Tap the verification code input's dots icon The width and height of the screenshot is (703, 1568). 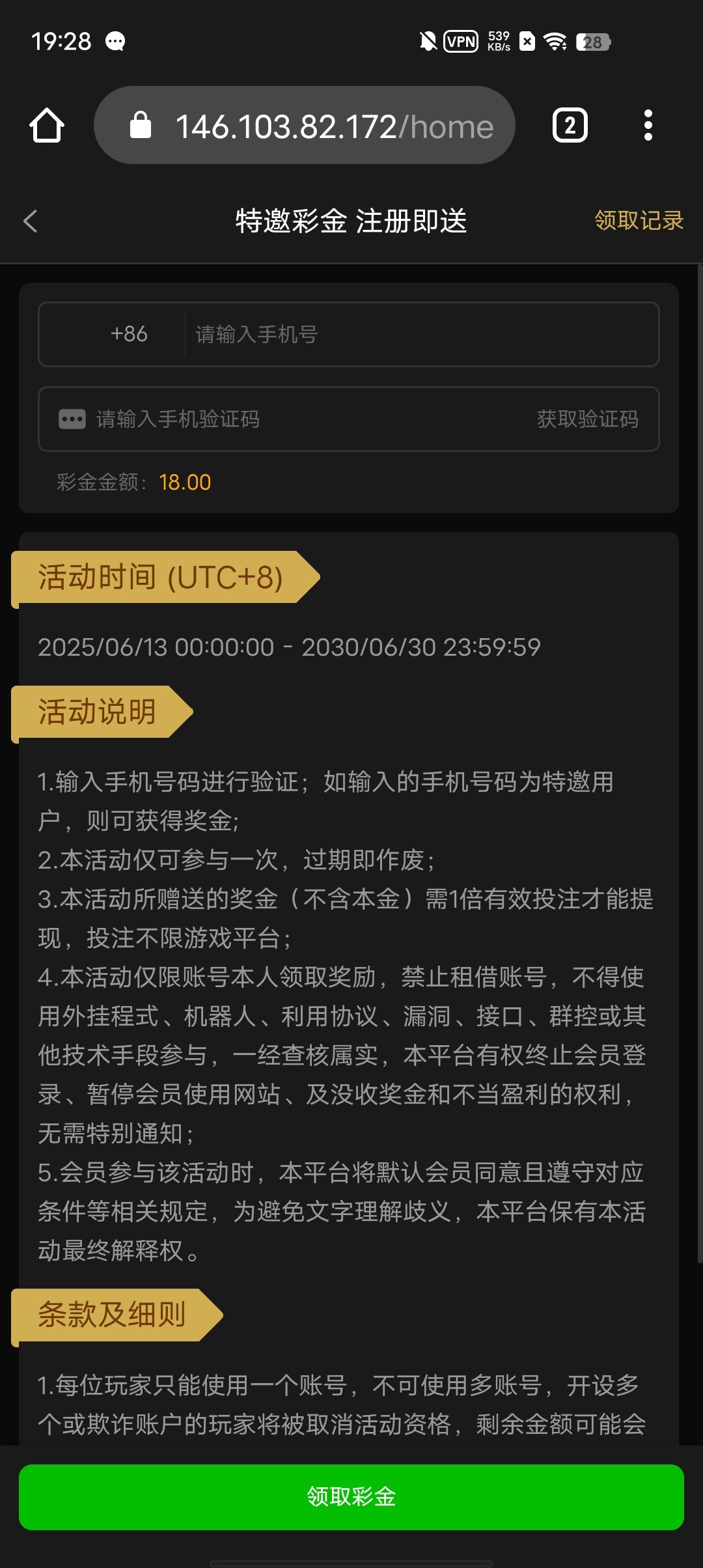tap(70, 419)
